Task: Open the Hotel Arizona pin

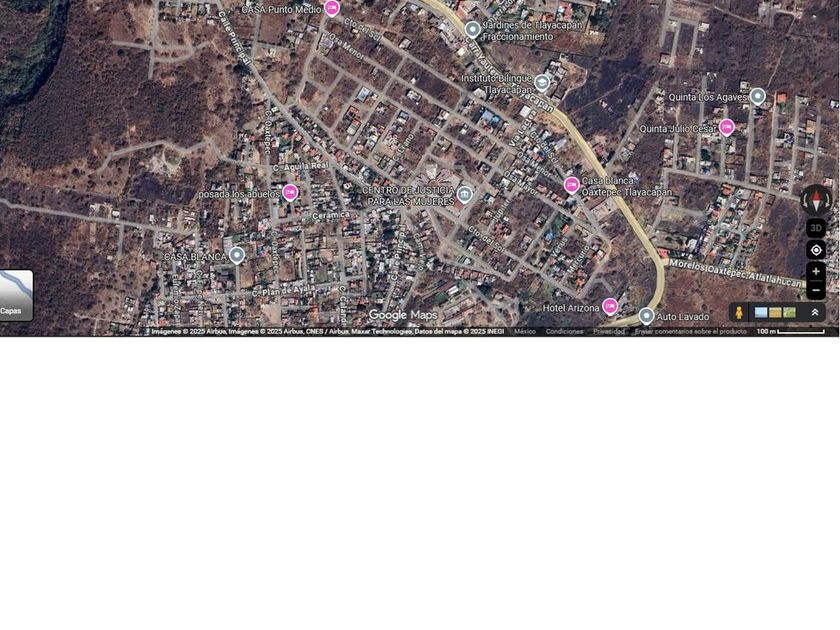Action: pos(610,306)
